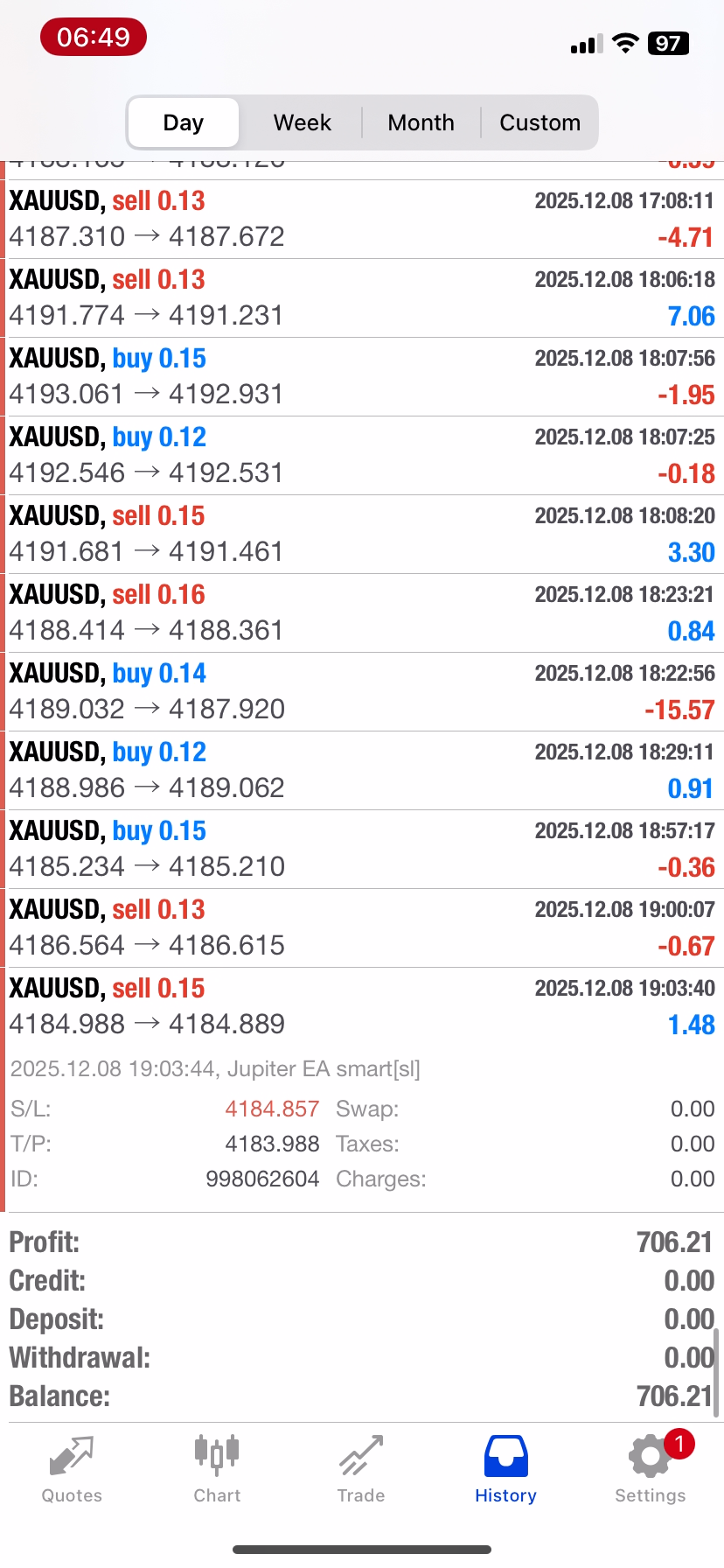Expand the buy 0.14 trade with -15.57 loss
Viewport: 724px width, 1568px height.
(x=362, y=691)
